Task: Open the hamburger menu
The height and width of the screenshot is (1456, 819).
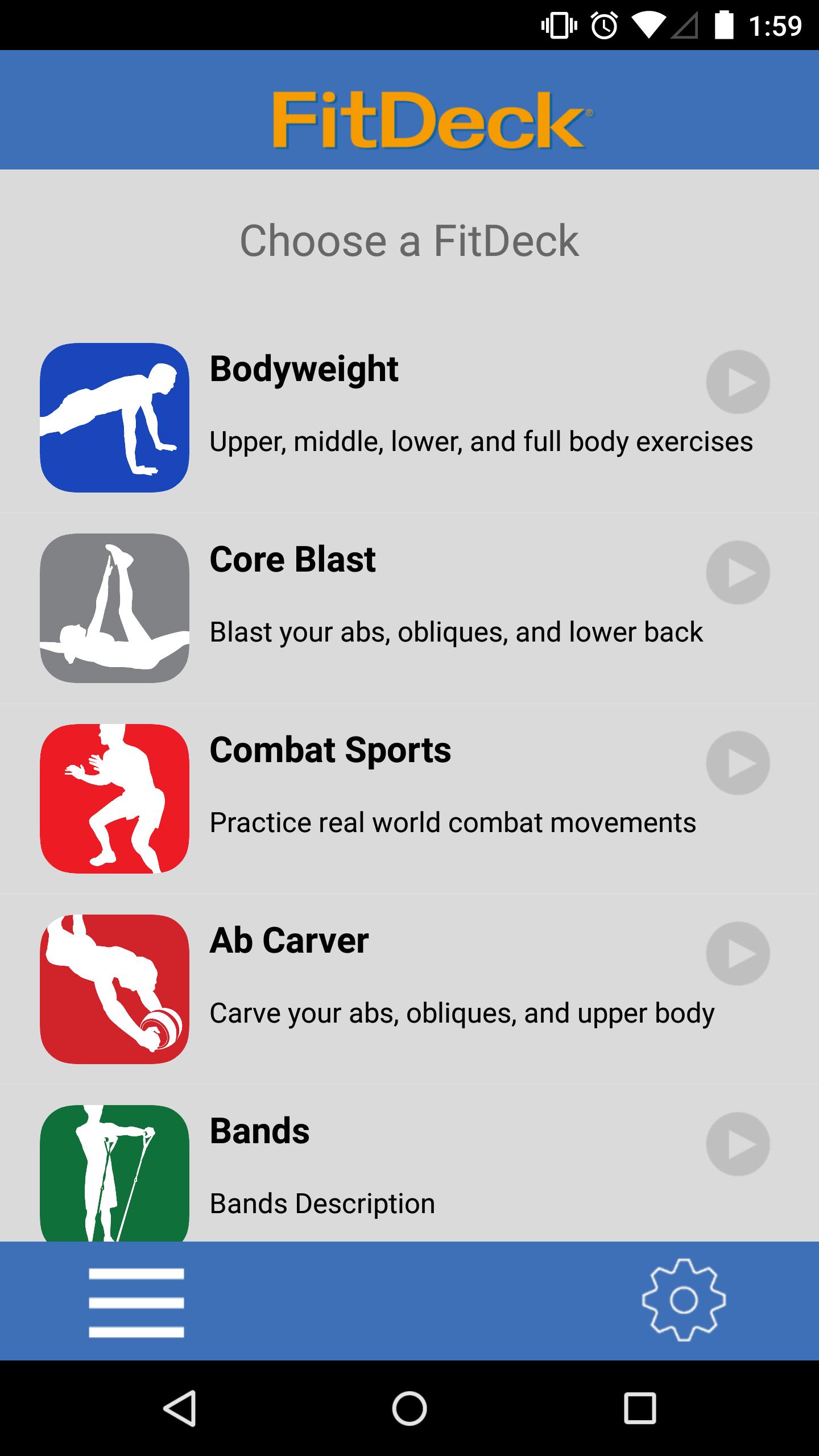Action: 136,1302
